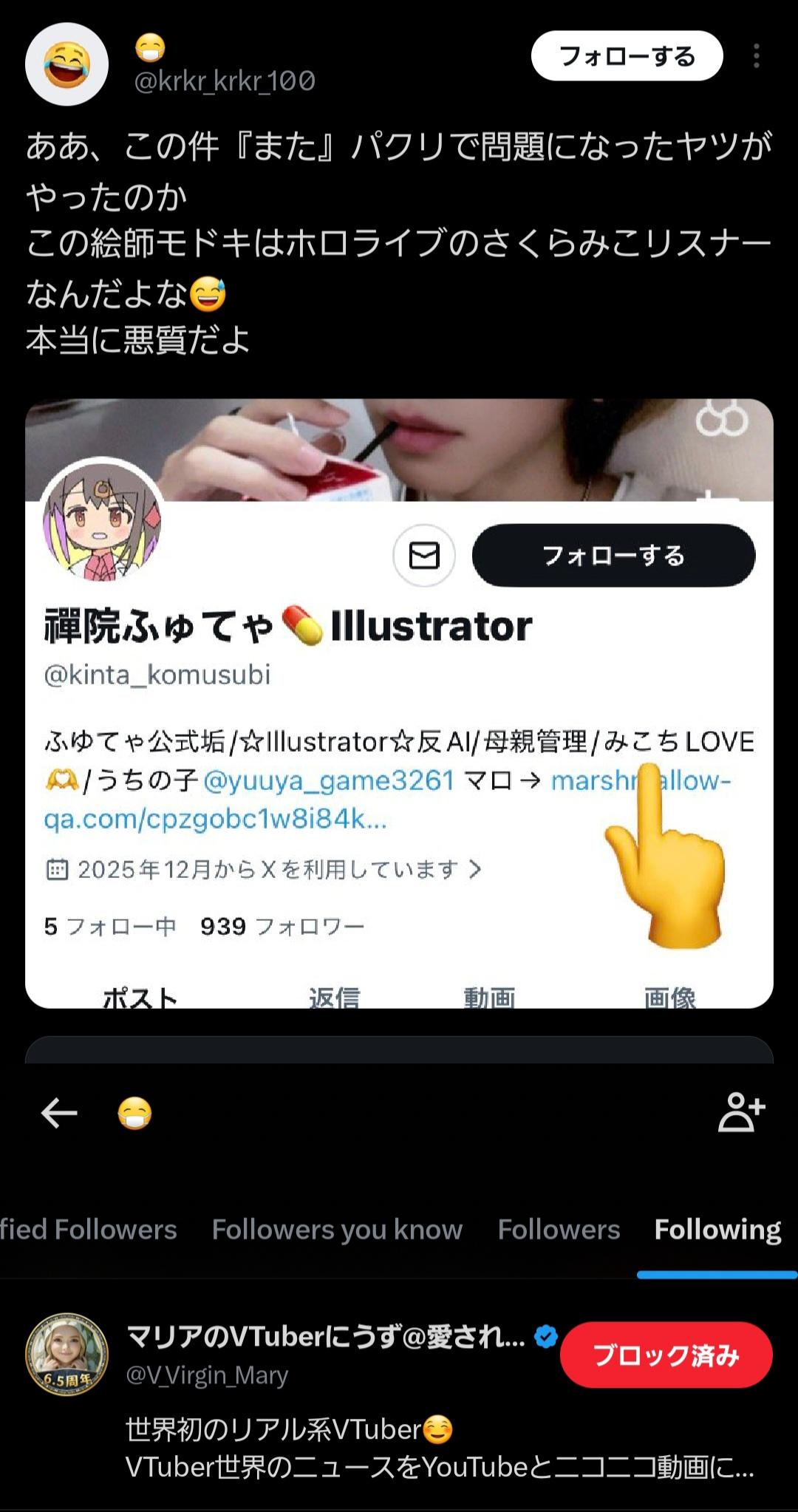Open the post's overflow menu
Viewport: 798px width, 1512px height.
point(756,56)
